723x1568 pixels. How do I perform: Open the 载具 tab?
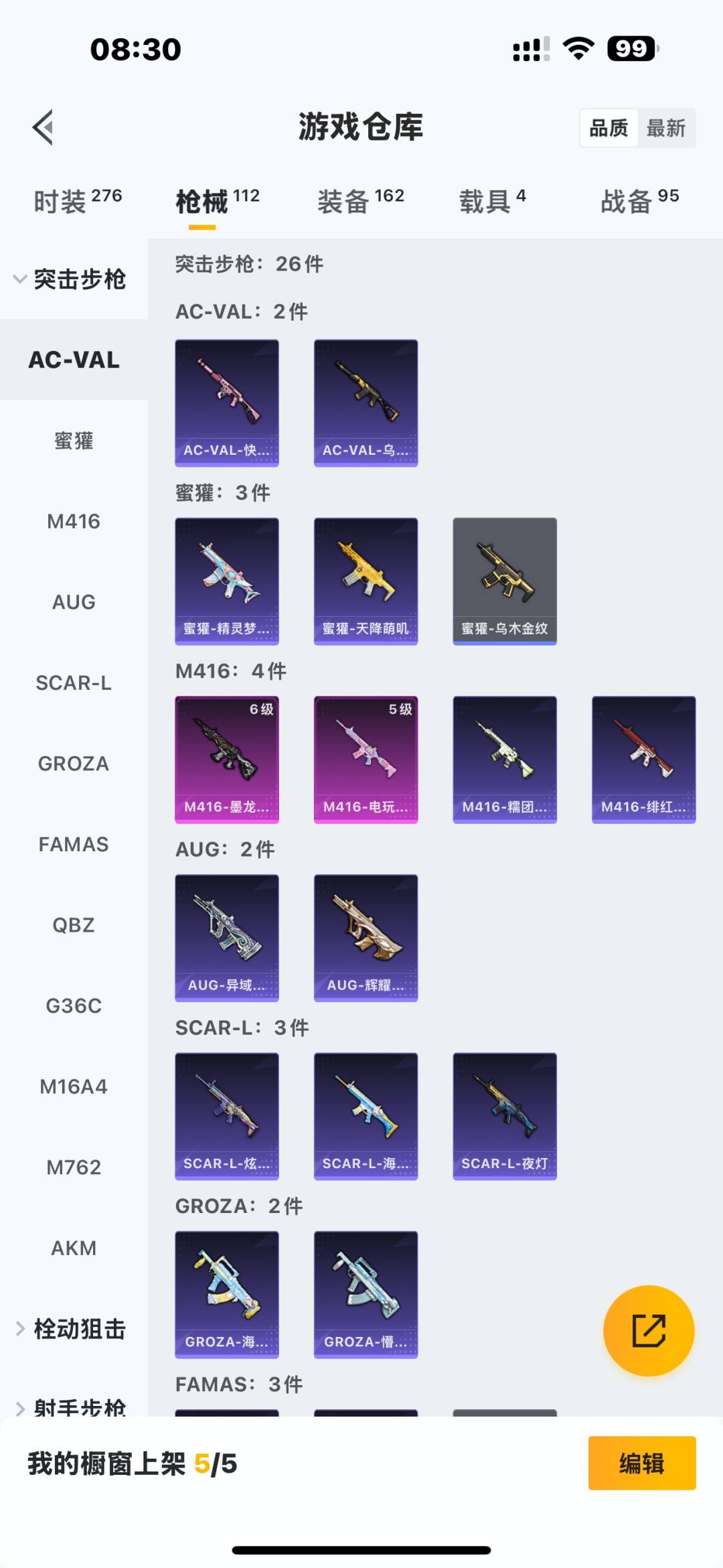coord(492,201)
